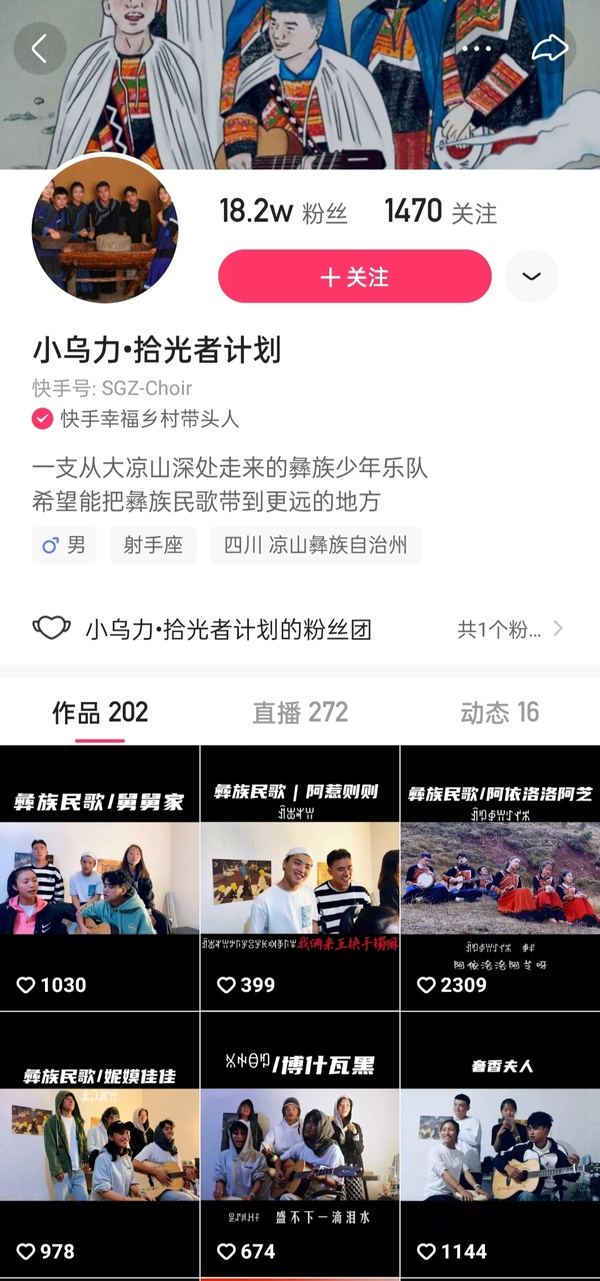Select the 作品 202 tab

point(100,712)
